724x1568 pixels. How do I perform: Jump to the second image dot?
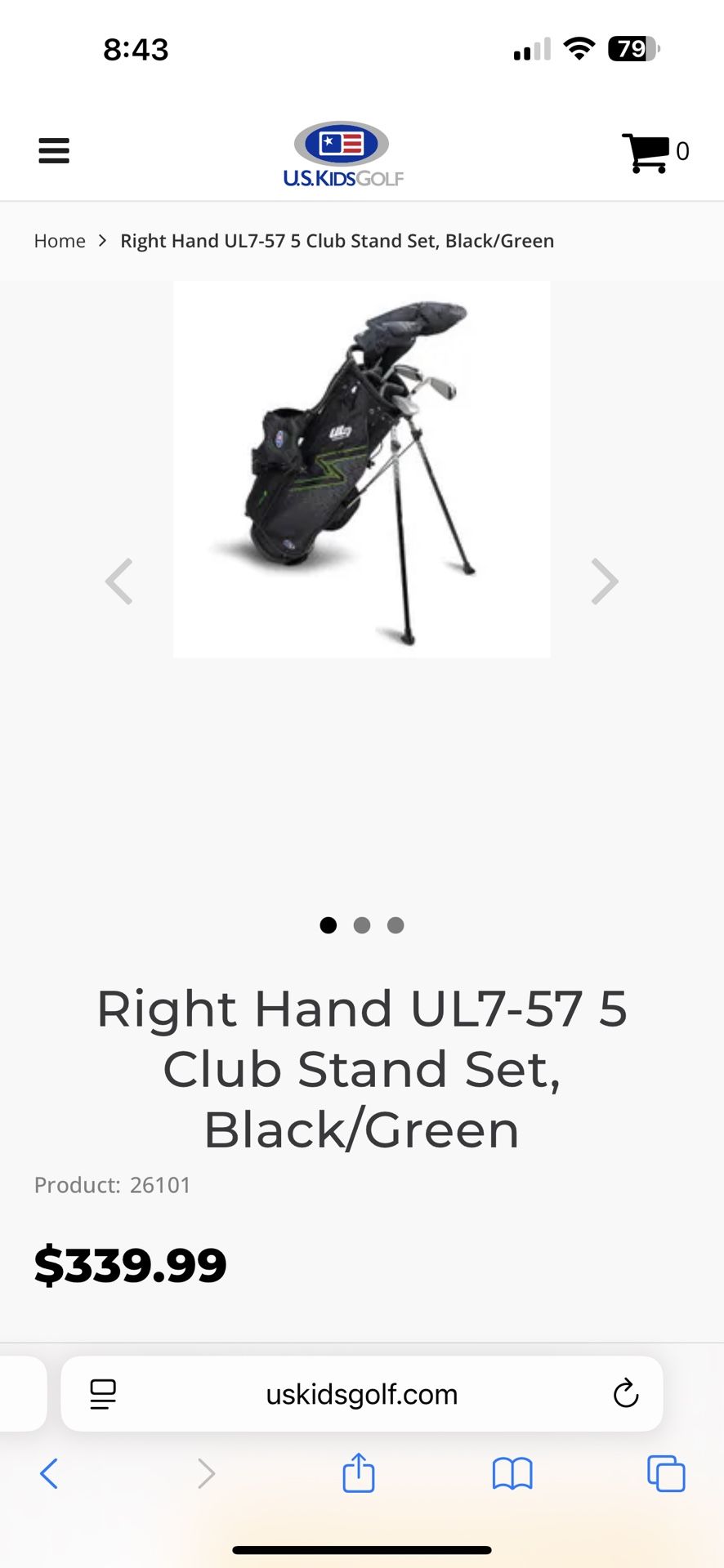(x=362, y=925)
